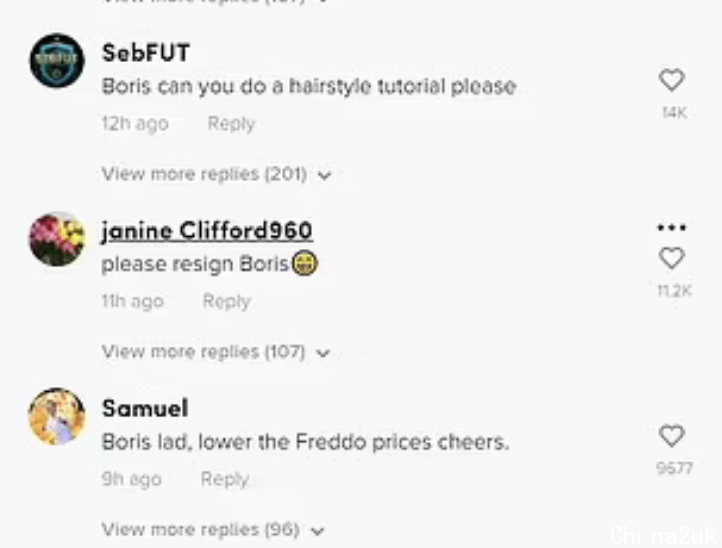
Task: Expand 107 more replies under janine's comment
Action: 215,352
